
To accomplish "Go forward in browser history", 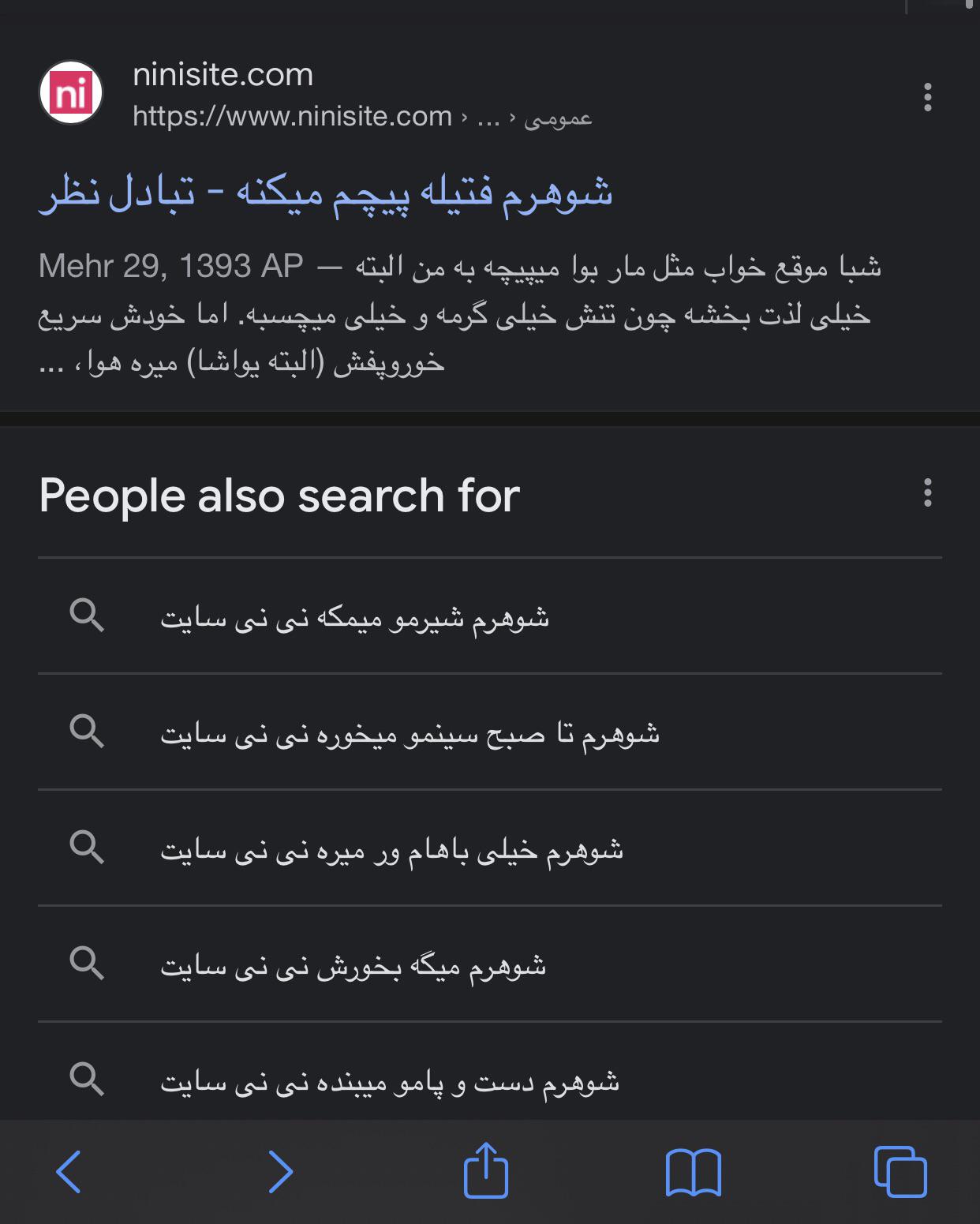I will [x=280, y=1172].
